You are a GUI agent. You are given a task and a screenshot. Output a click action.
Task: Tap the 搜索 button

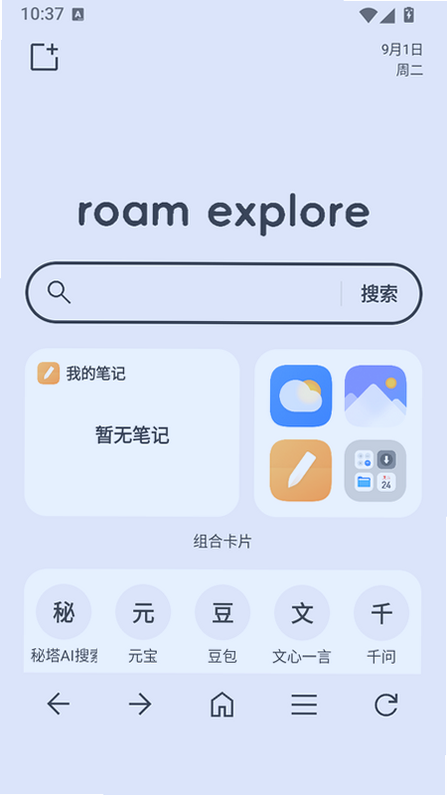tap(379, 294)
